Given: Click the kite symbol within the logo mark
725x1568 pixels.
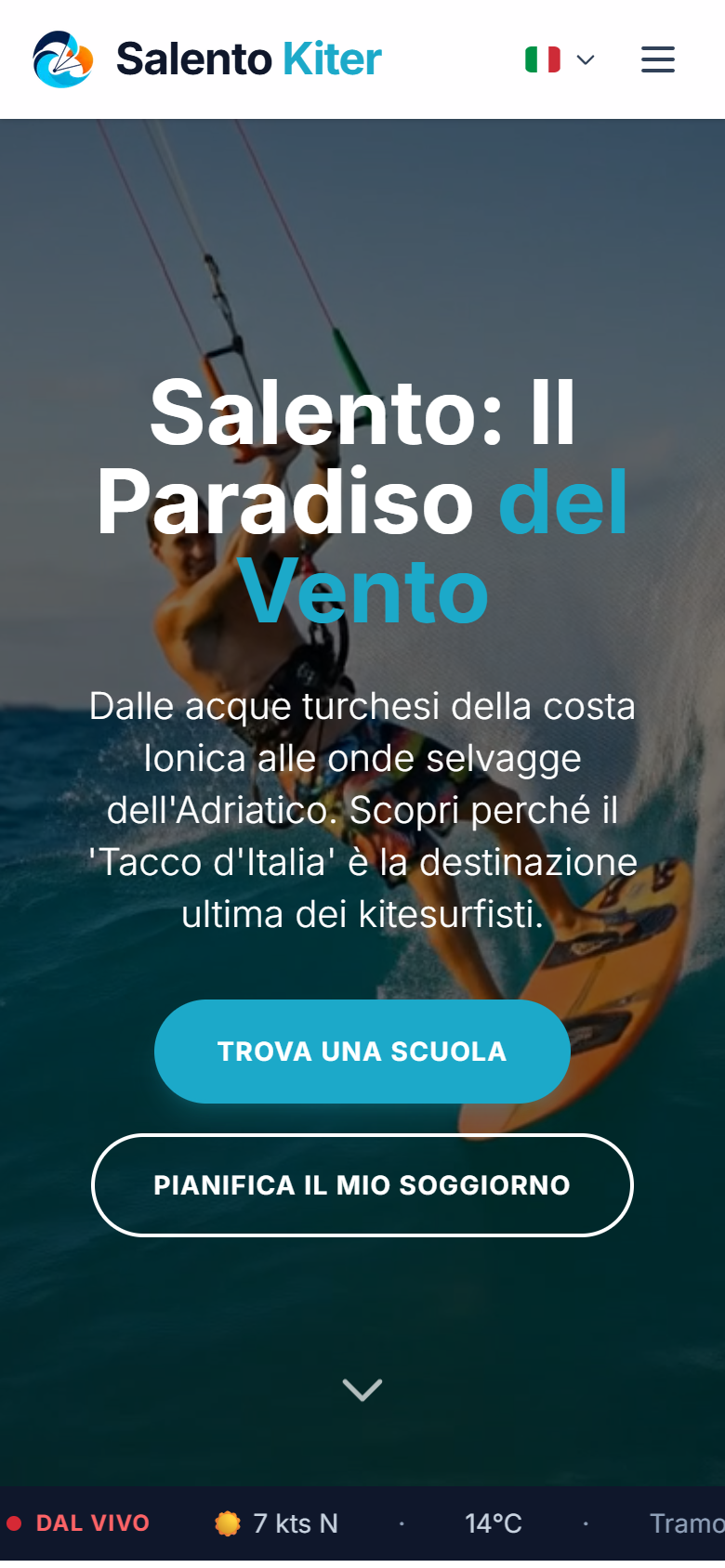Looking at the screenshot, I should (x=65, y=54).
